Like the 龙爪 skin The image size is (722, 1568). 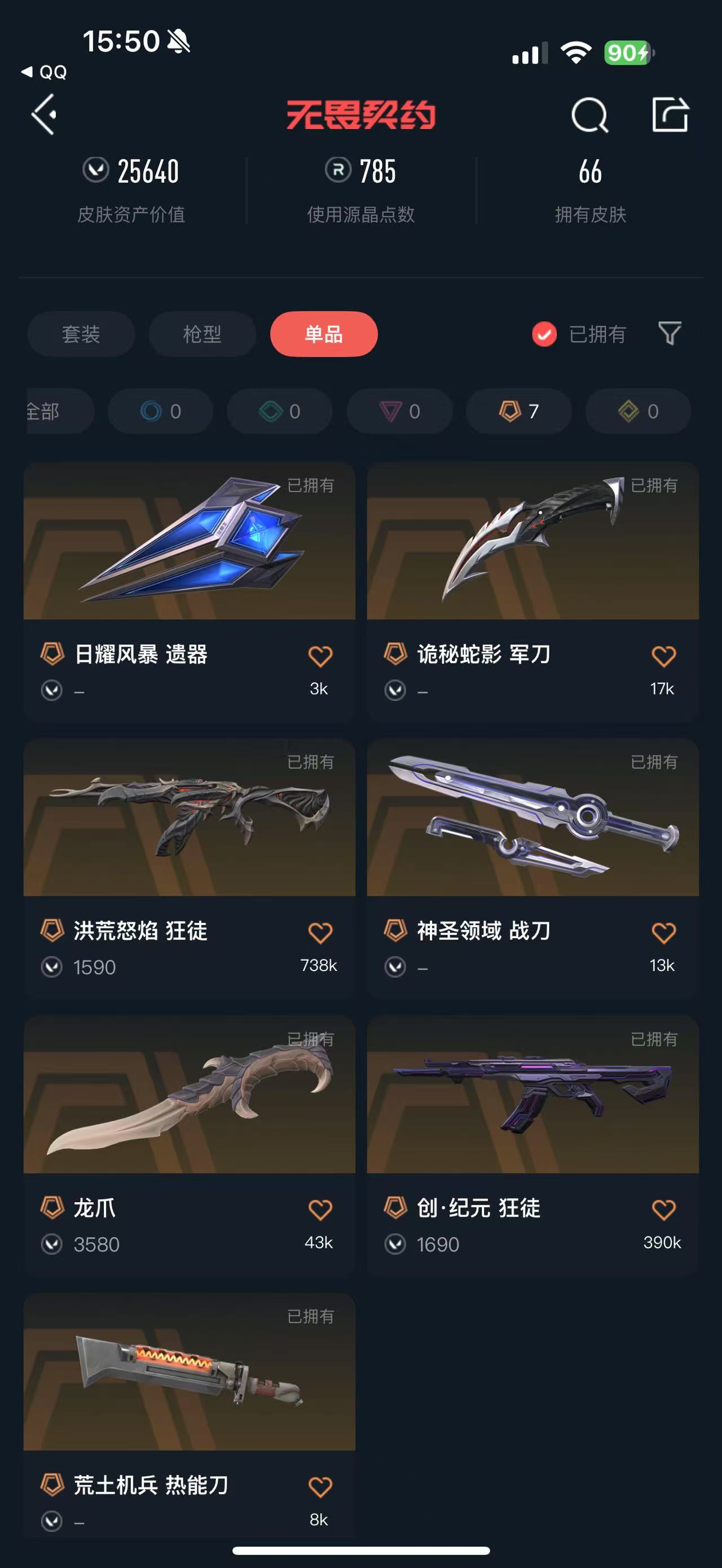[x=320, y=1209]
